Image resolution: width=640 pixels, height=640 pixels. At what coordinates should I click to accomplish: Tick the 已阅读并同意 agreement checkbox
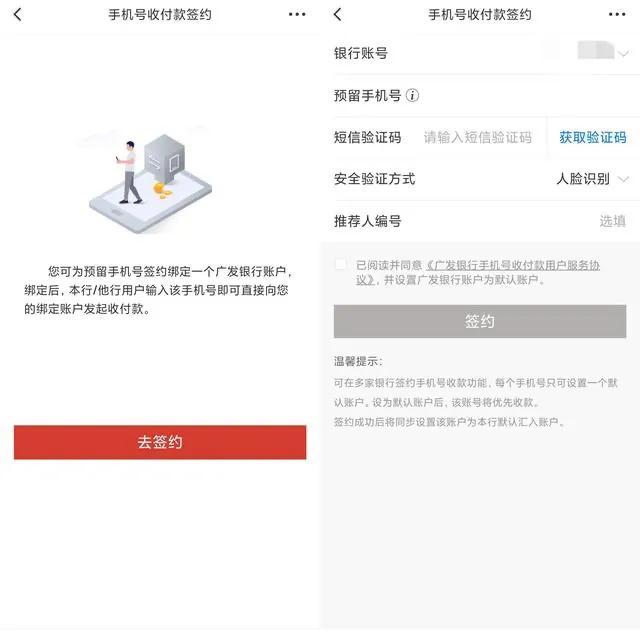click(x=341, y=265)
